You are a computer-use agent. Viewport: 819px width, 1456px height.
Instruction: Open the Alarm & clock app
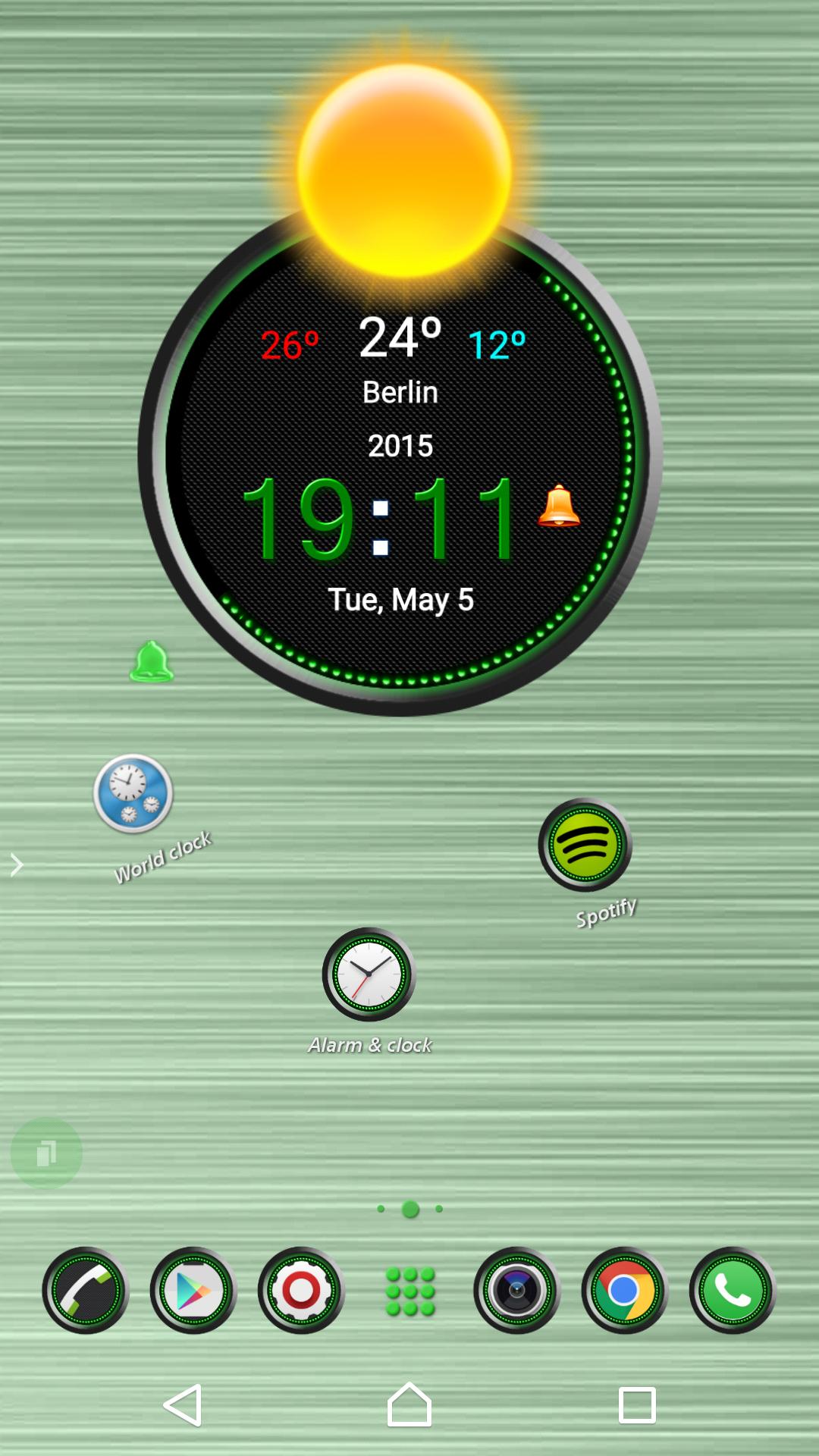click(369, 974)
